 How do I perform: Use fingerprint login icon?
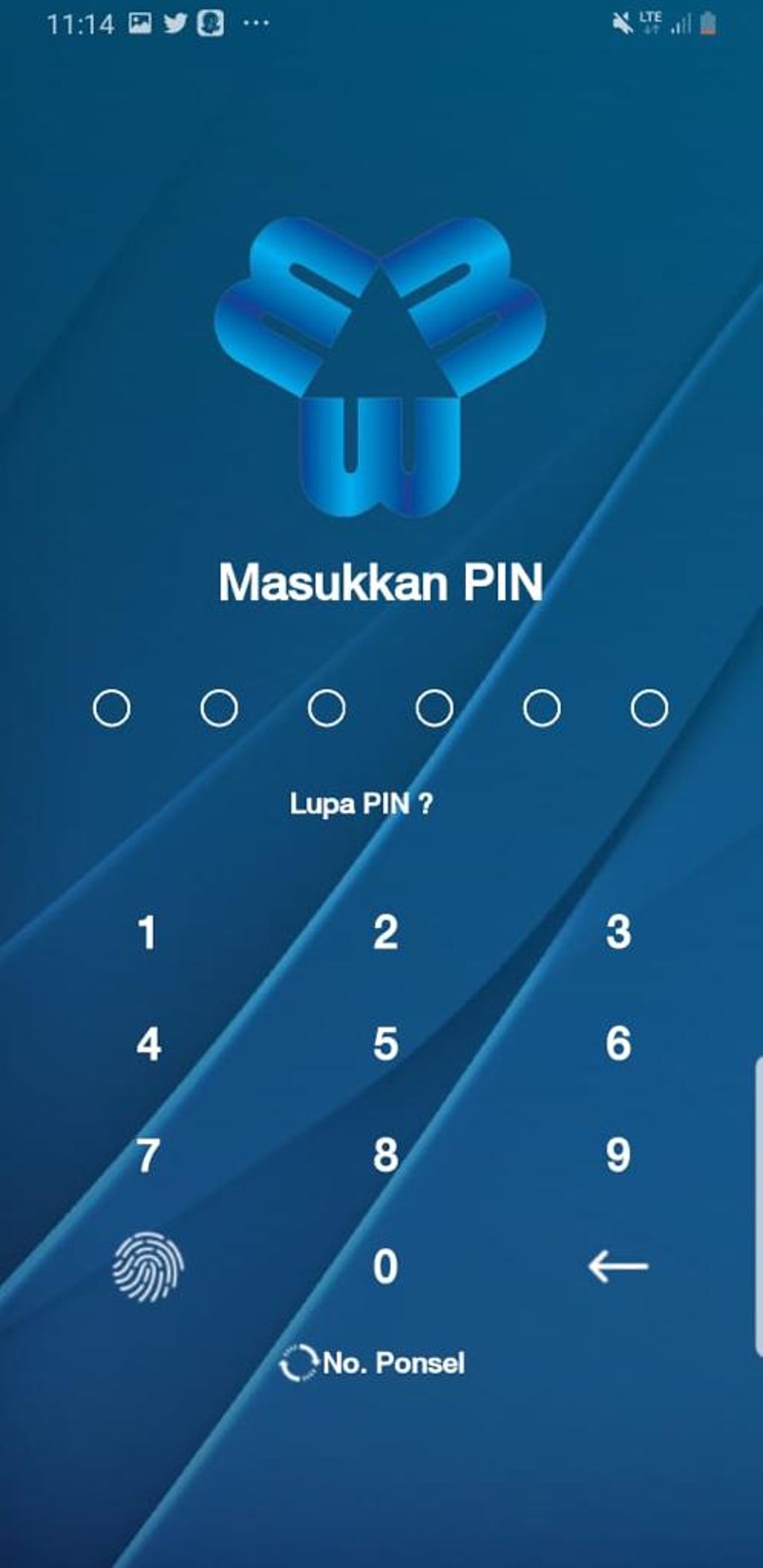pos(148,1267)
